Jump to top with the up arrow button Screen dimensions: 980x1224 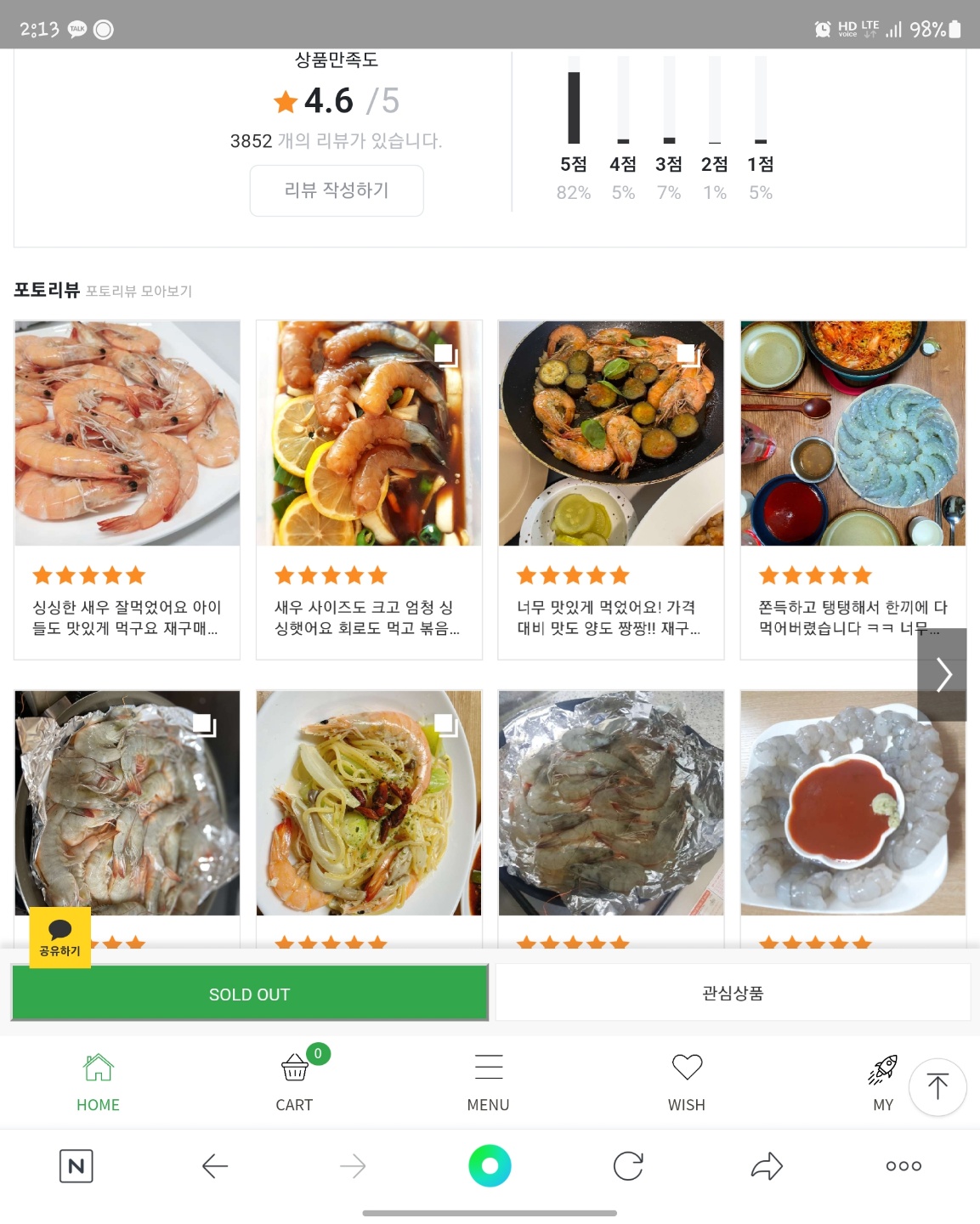coord(938,1086)
